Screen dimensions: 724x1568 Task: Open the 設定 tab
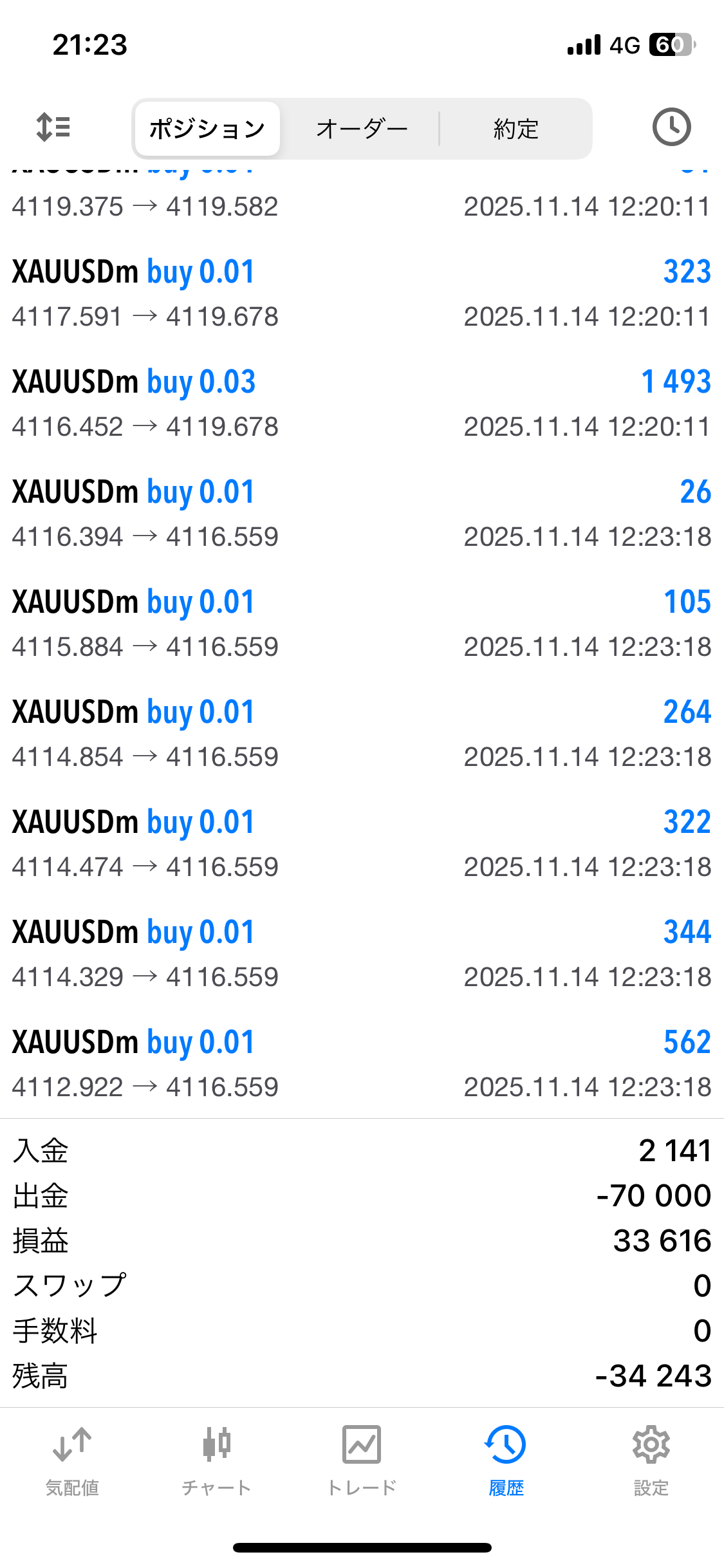[x=651, y=1461]
